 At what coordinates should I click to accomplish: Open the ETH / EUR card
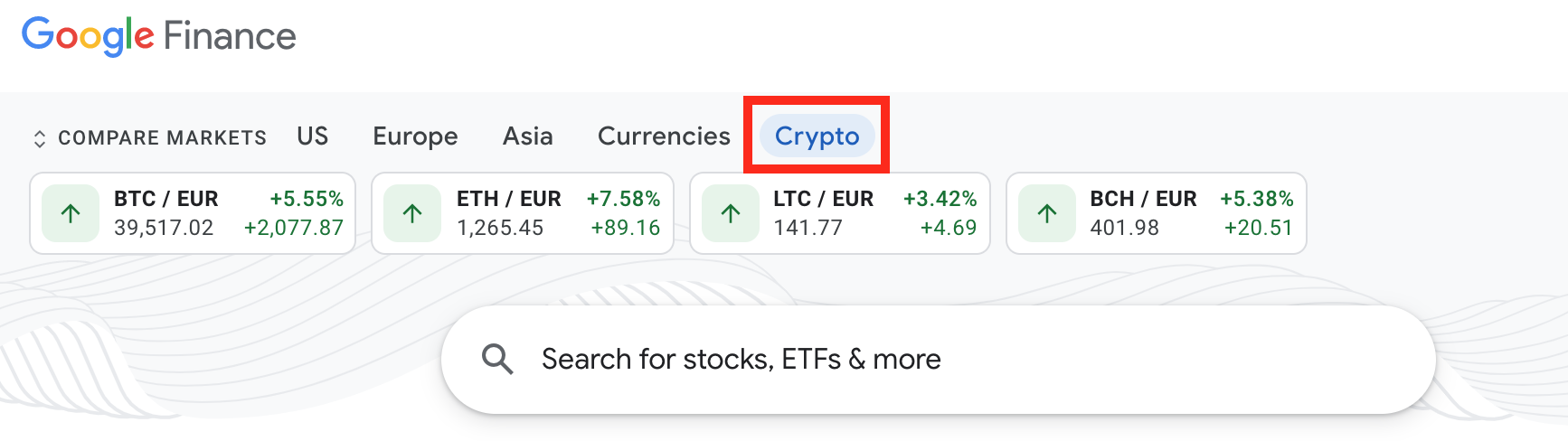[x=523, y=213]
